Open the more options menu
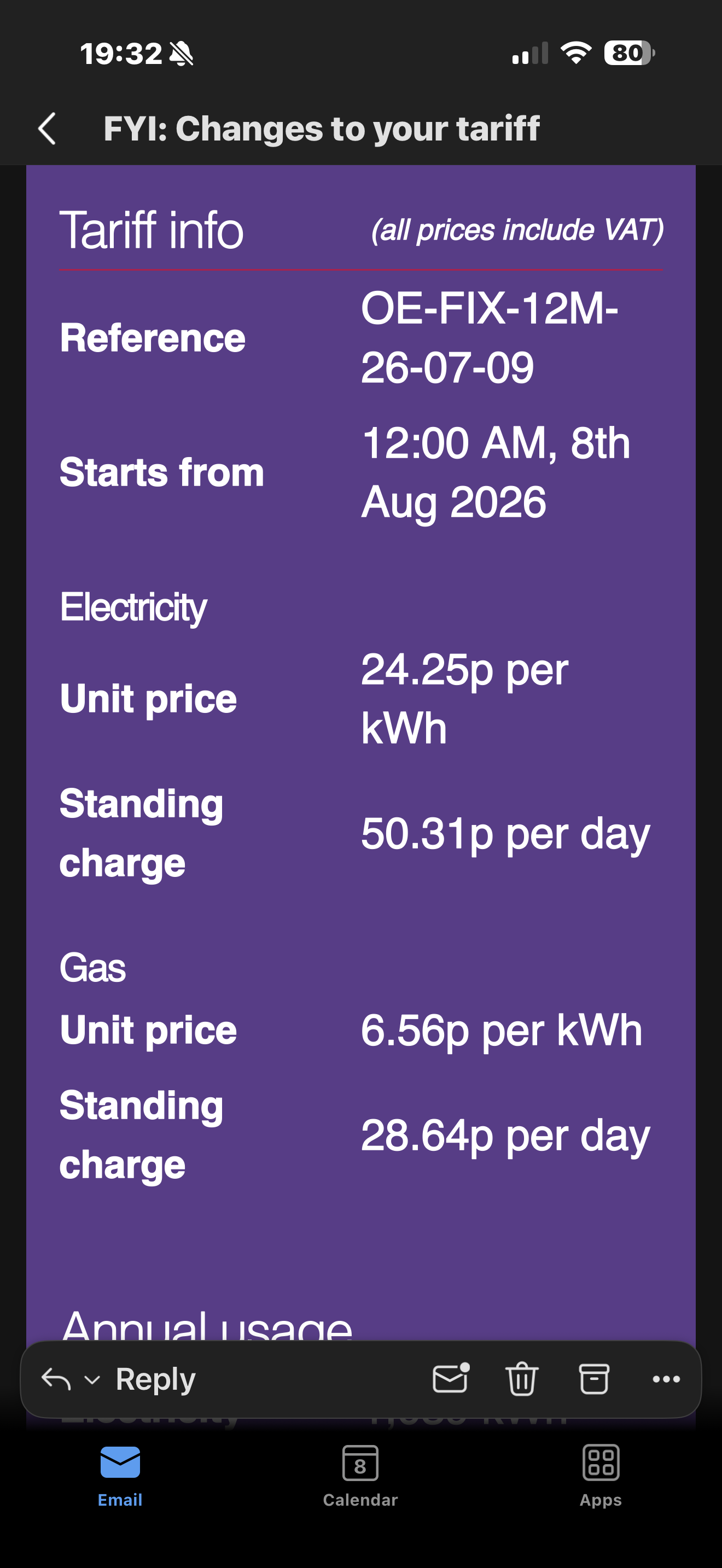Image resolution: width=722 pixels, height=1568 pixels. (x=666, y=1379)
